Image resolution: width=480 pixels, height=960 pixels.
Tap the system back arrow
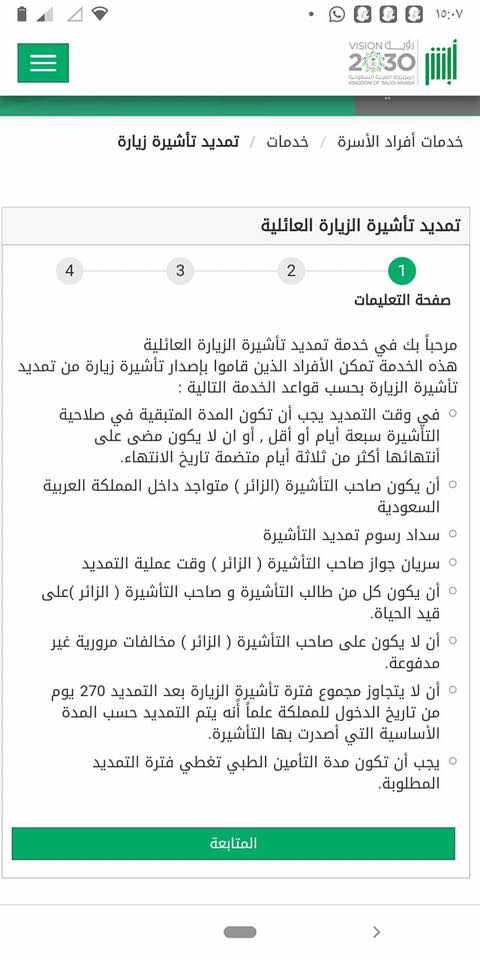click(377, 932)
